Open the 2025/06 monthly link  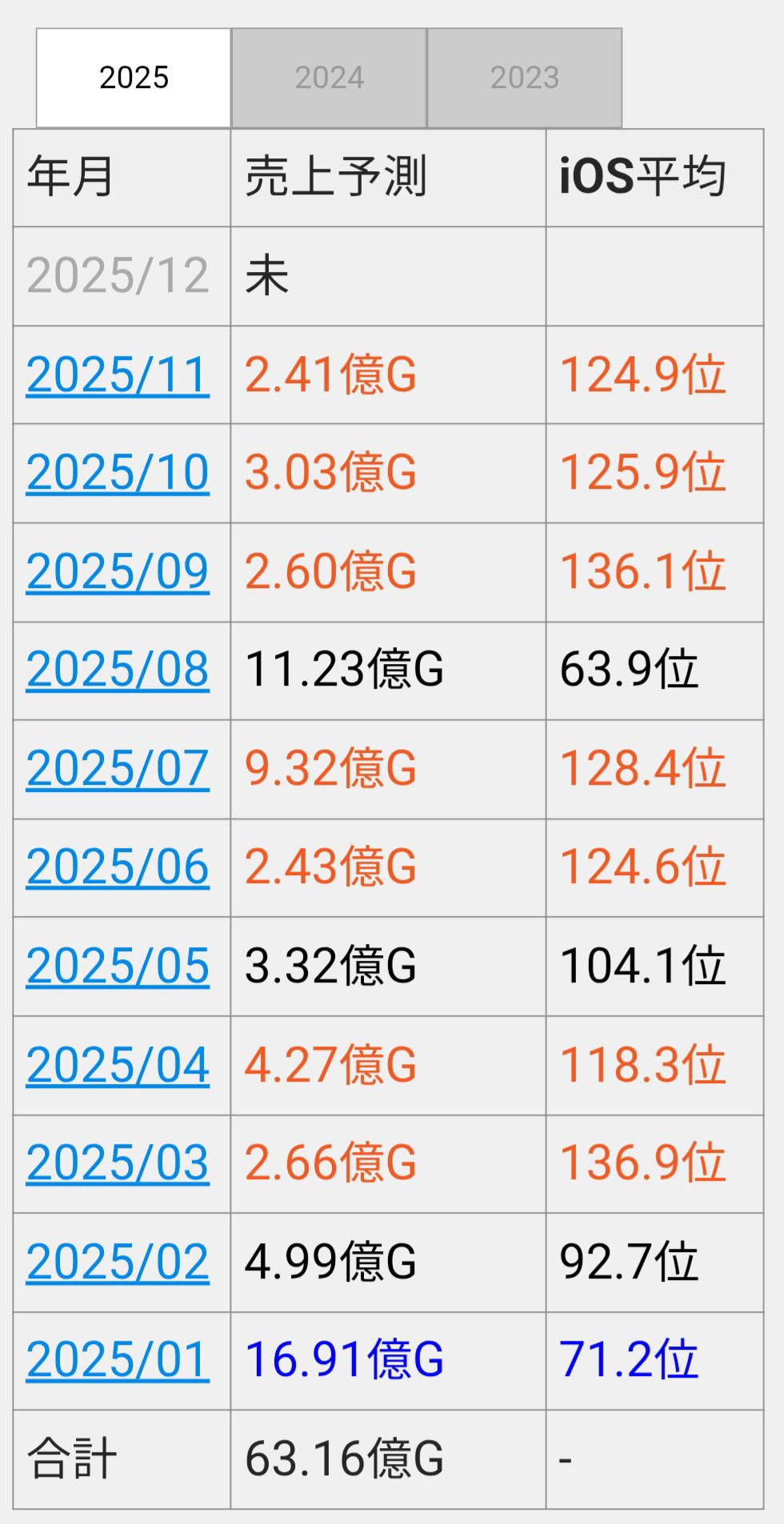pyautogui.click(x=118, y=867)
